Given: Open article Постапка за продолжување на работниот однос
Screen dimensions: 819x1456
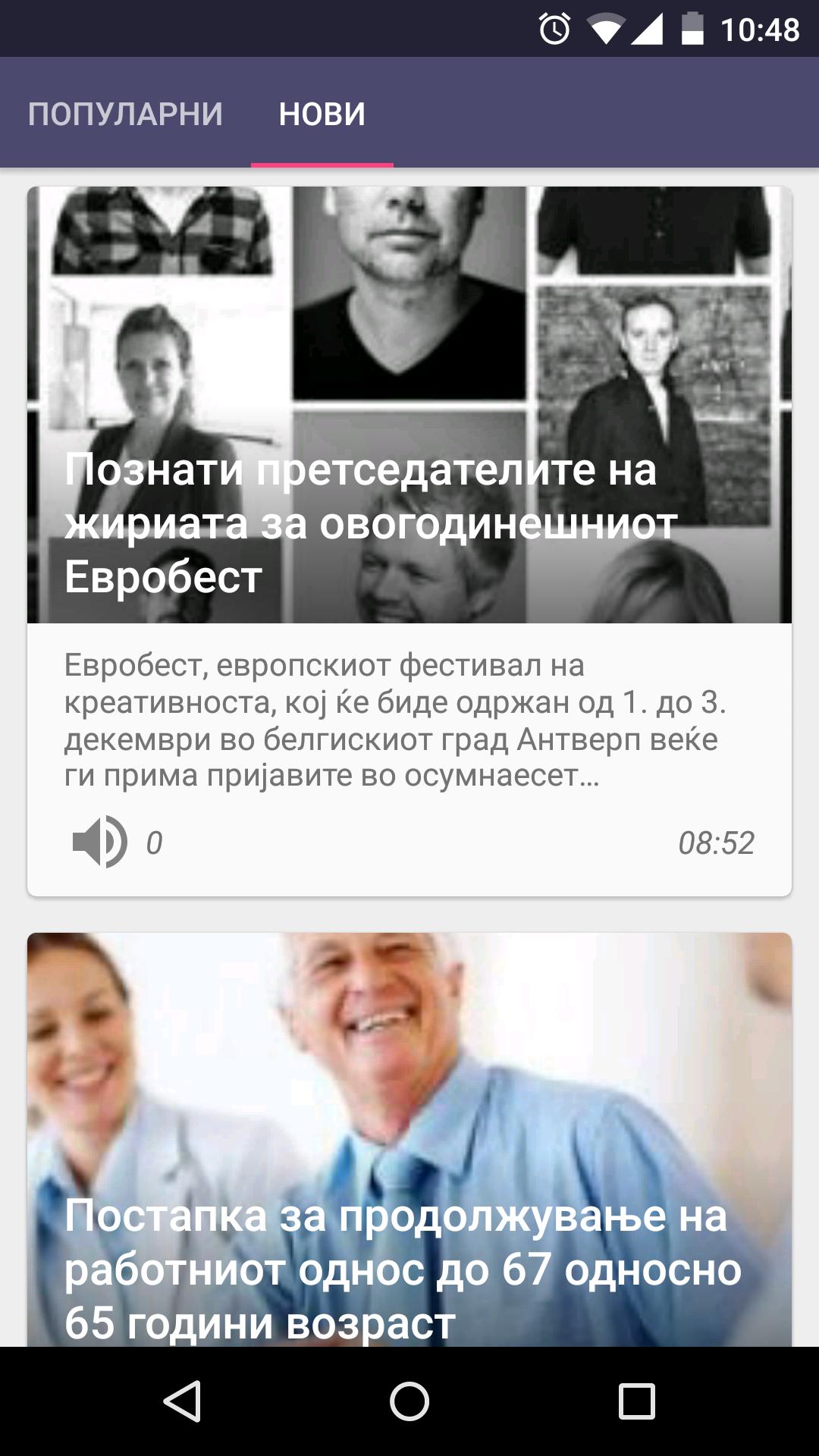Looking at the screenshot, I should pos(402,1268).
